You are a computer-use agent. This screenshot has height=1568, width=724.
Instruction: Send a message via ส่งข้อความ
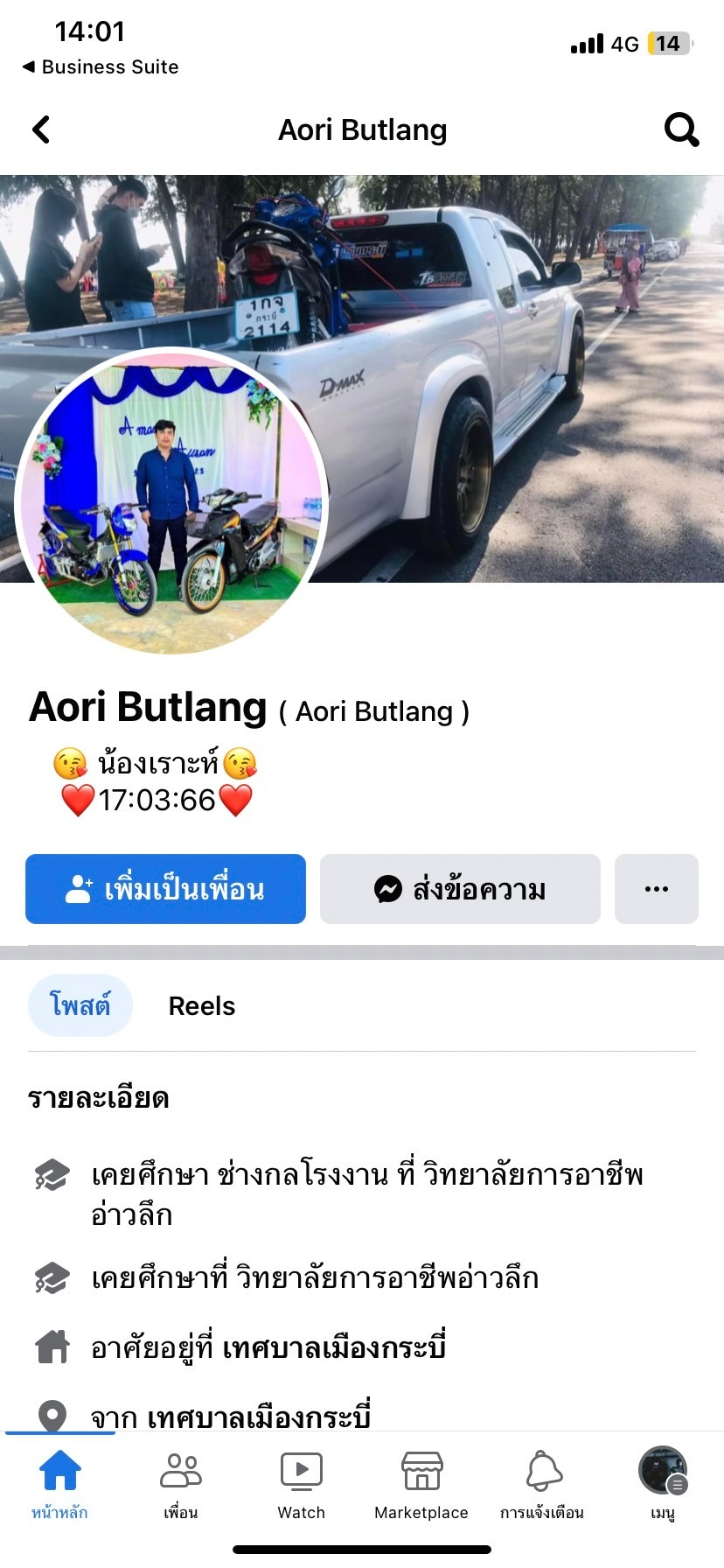click(x=460, y=889)
